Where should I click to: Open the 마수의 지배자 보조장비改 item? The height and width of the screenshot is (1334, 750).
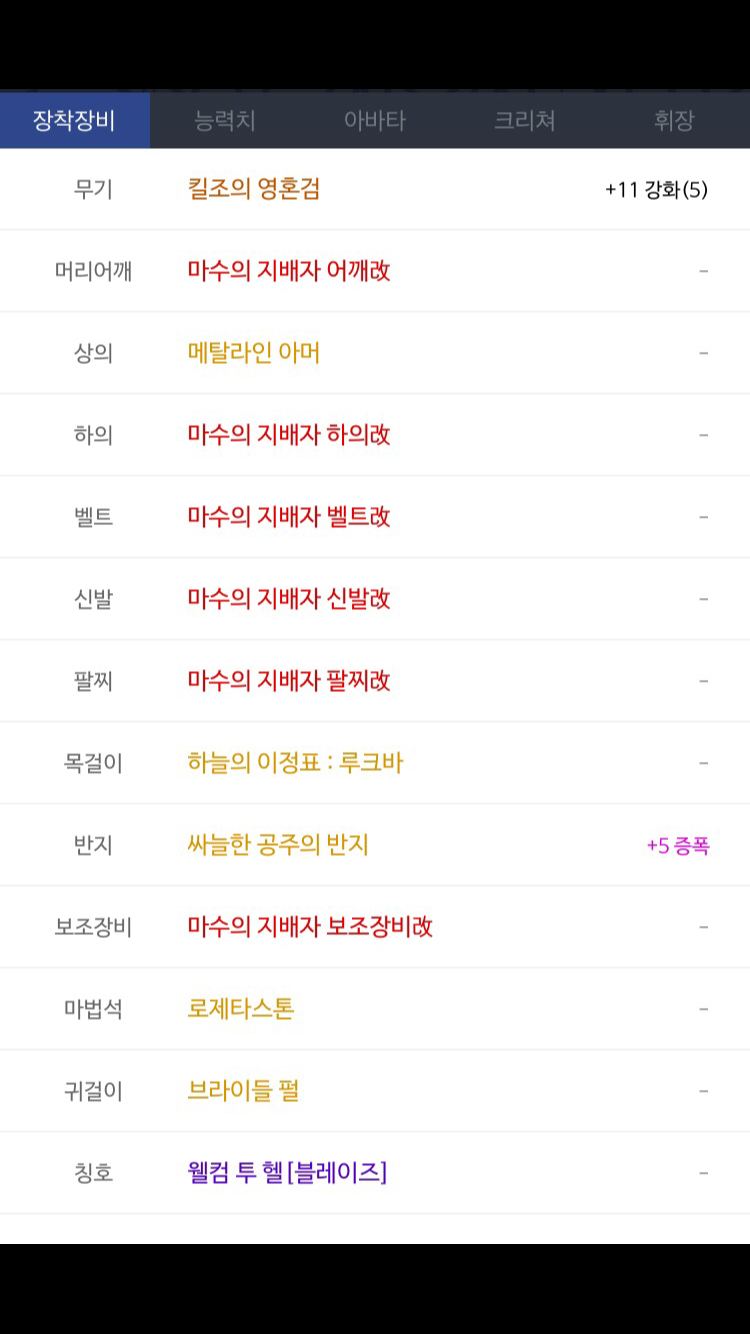310,927
